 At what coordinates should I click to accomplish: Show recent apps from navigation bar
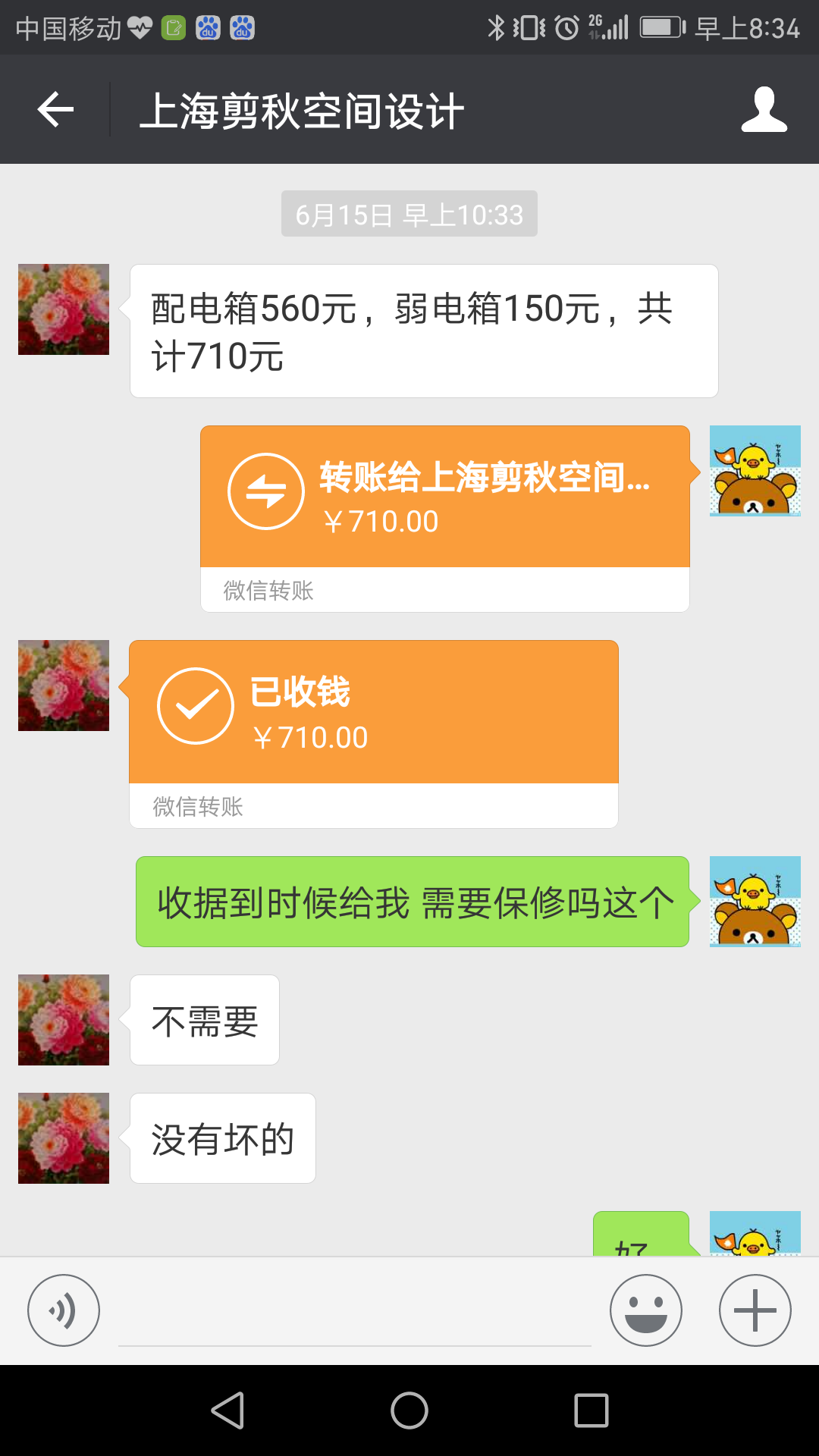(591, 1410)
